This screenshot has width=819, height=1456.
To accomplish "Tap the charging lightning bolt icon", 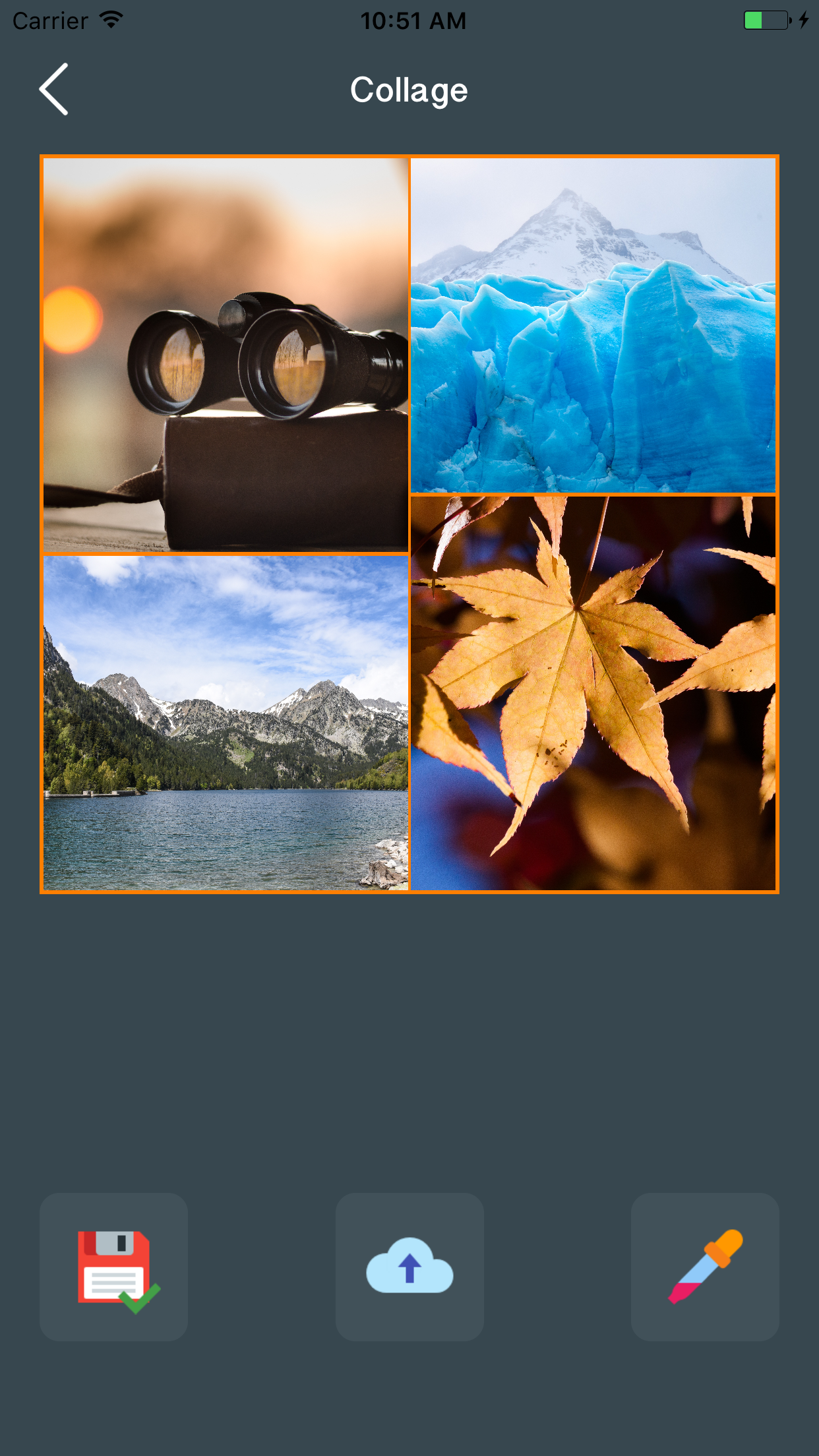I will (803, 20).
